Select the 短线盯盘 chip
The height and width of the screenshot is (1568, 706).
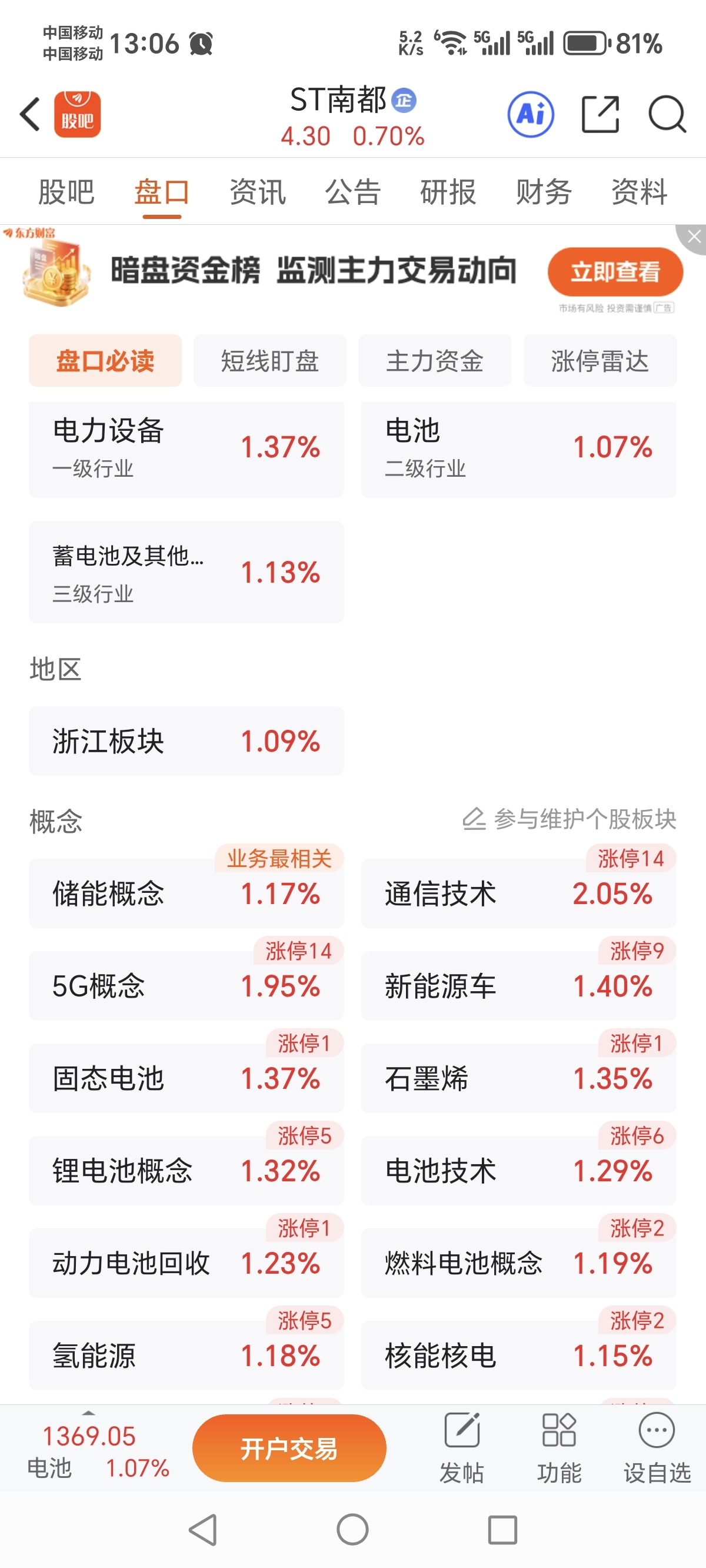point(269,360)
